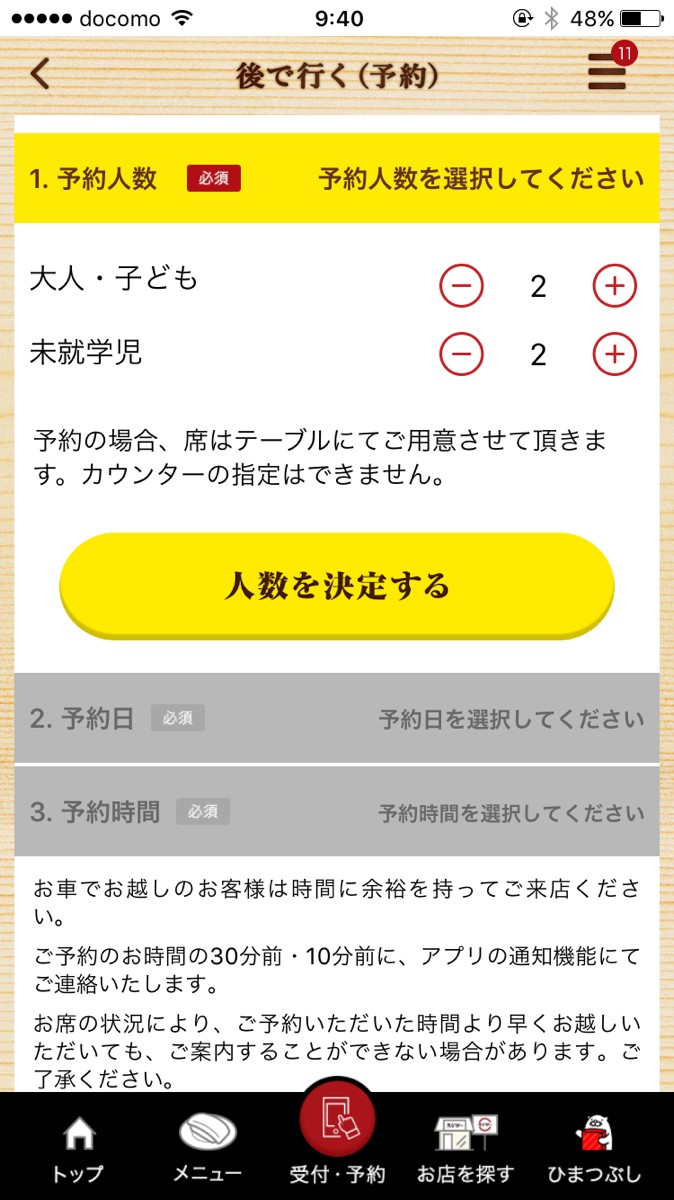Decrease the 未就学児 count

point(461,354)
